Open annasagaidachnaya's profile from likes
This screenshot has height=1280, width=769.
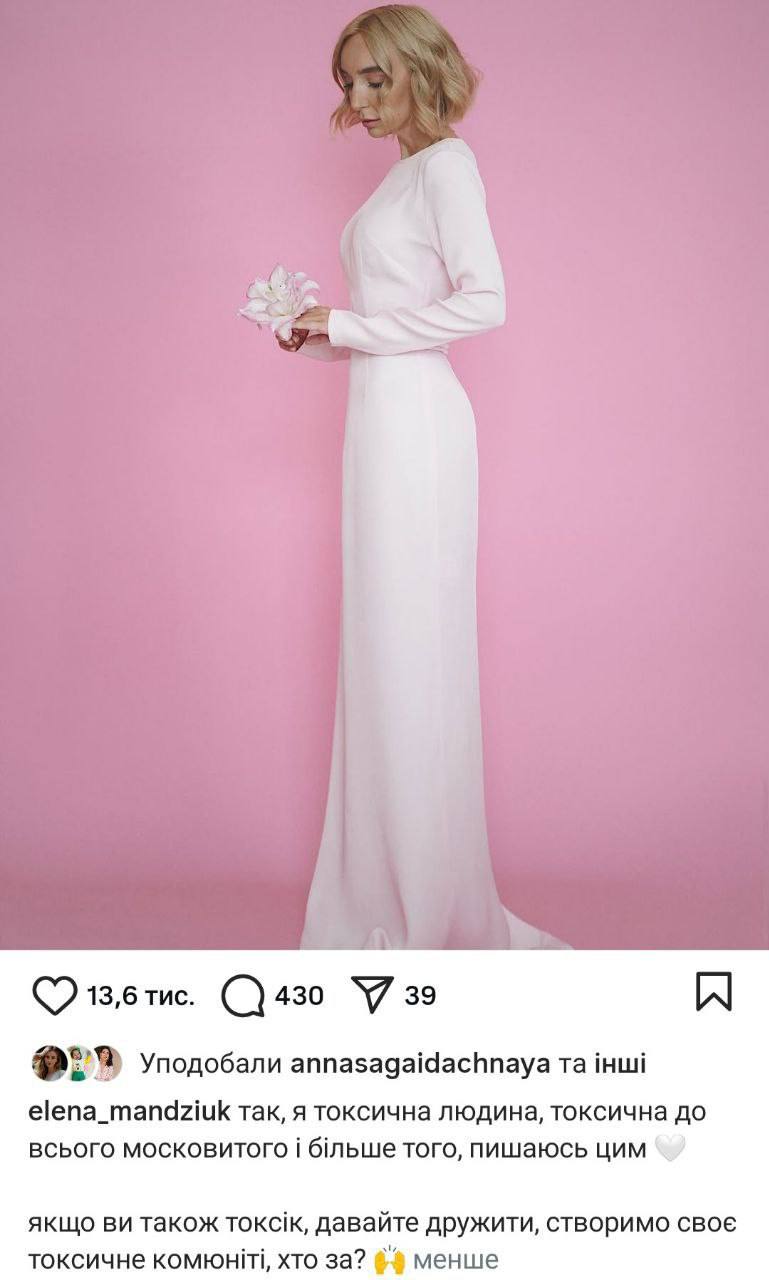point(419,1064)
